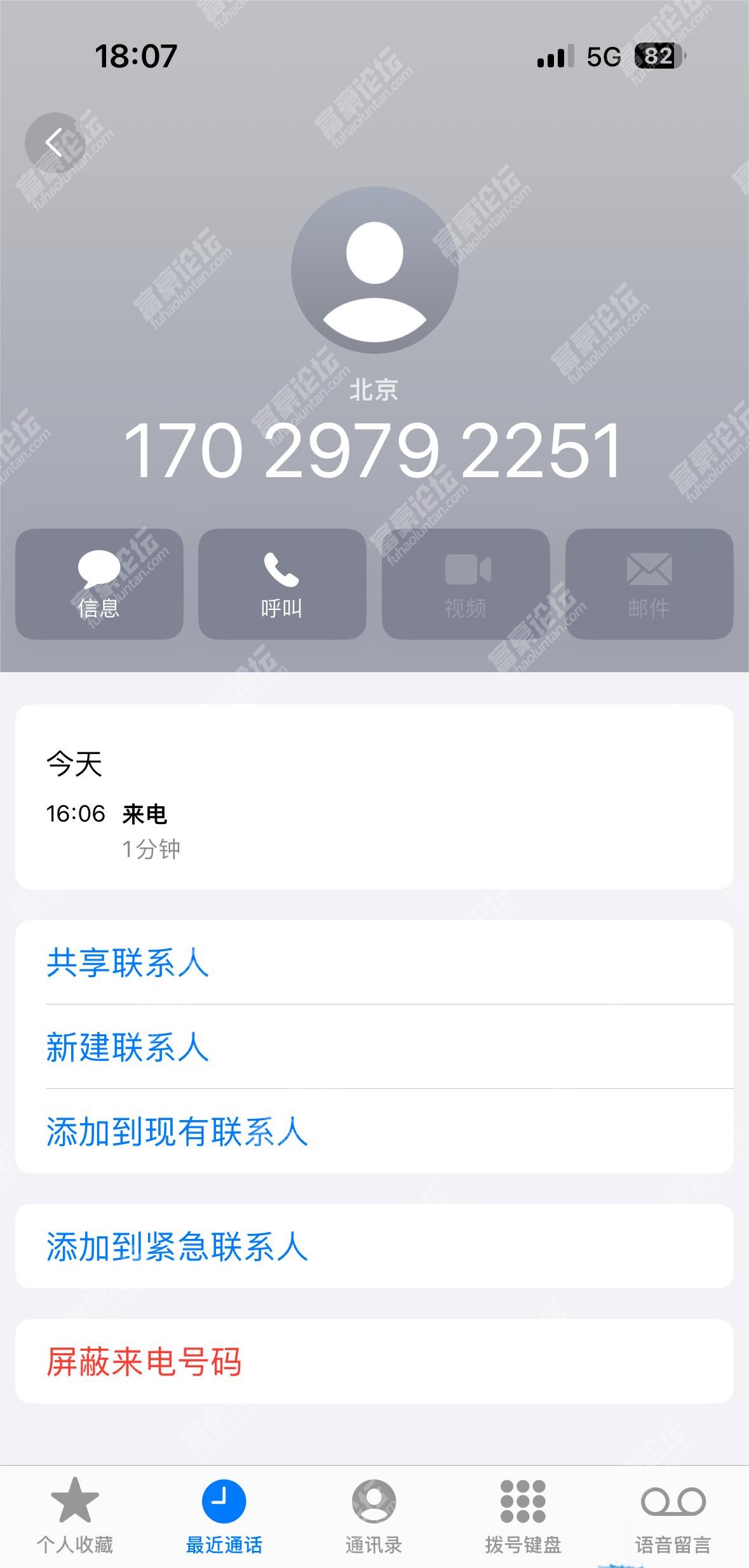
Task: Open the 拨号键盘 tab
Action: pos(523,1515)
